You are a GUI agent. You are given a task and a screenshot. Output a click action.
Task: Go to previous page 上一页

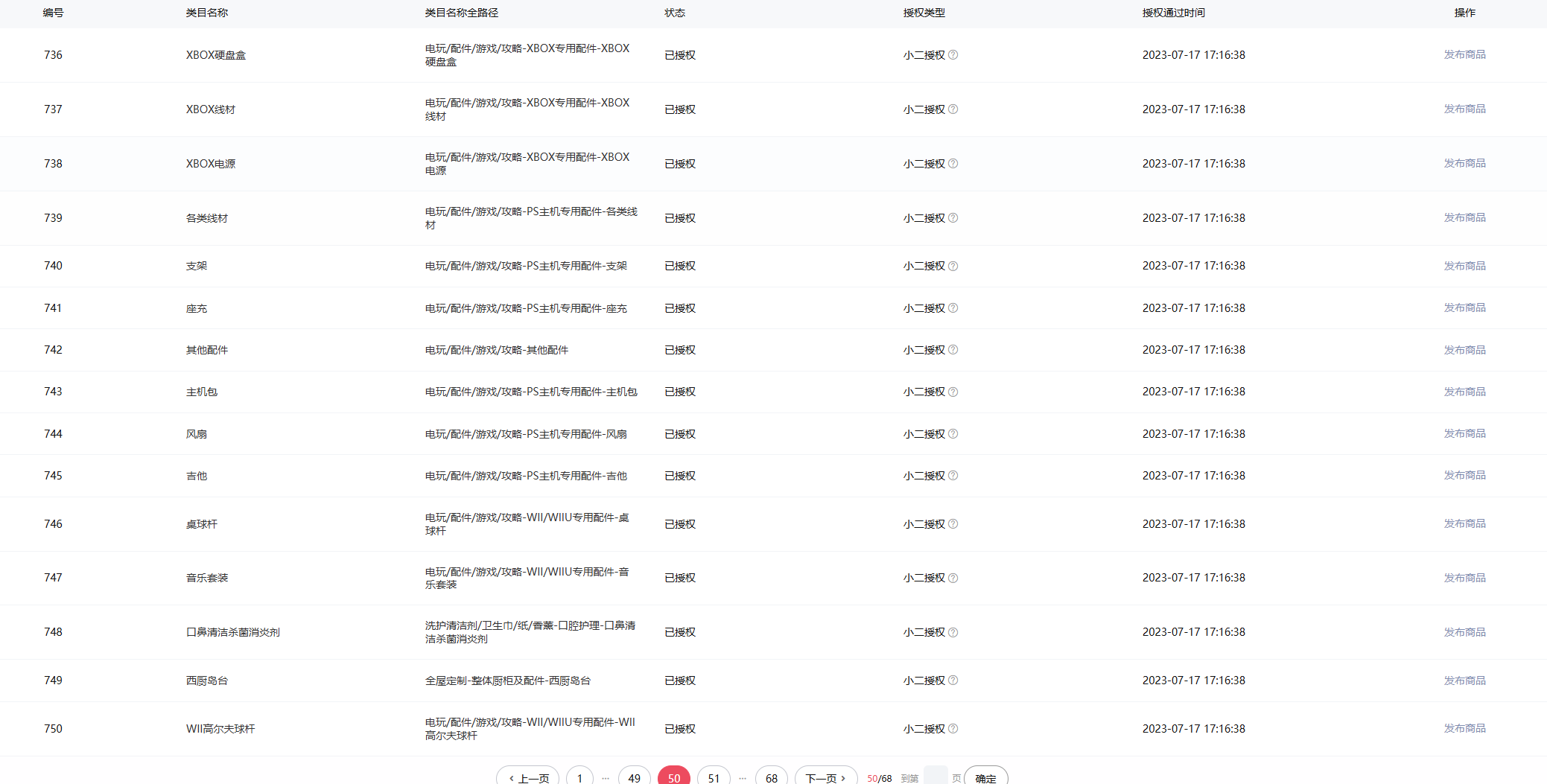tap(528, 777)
